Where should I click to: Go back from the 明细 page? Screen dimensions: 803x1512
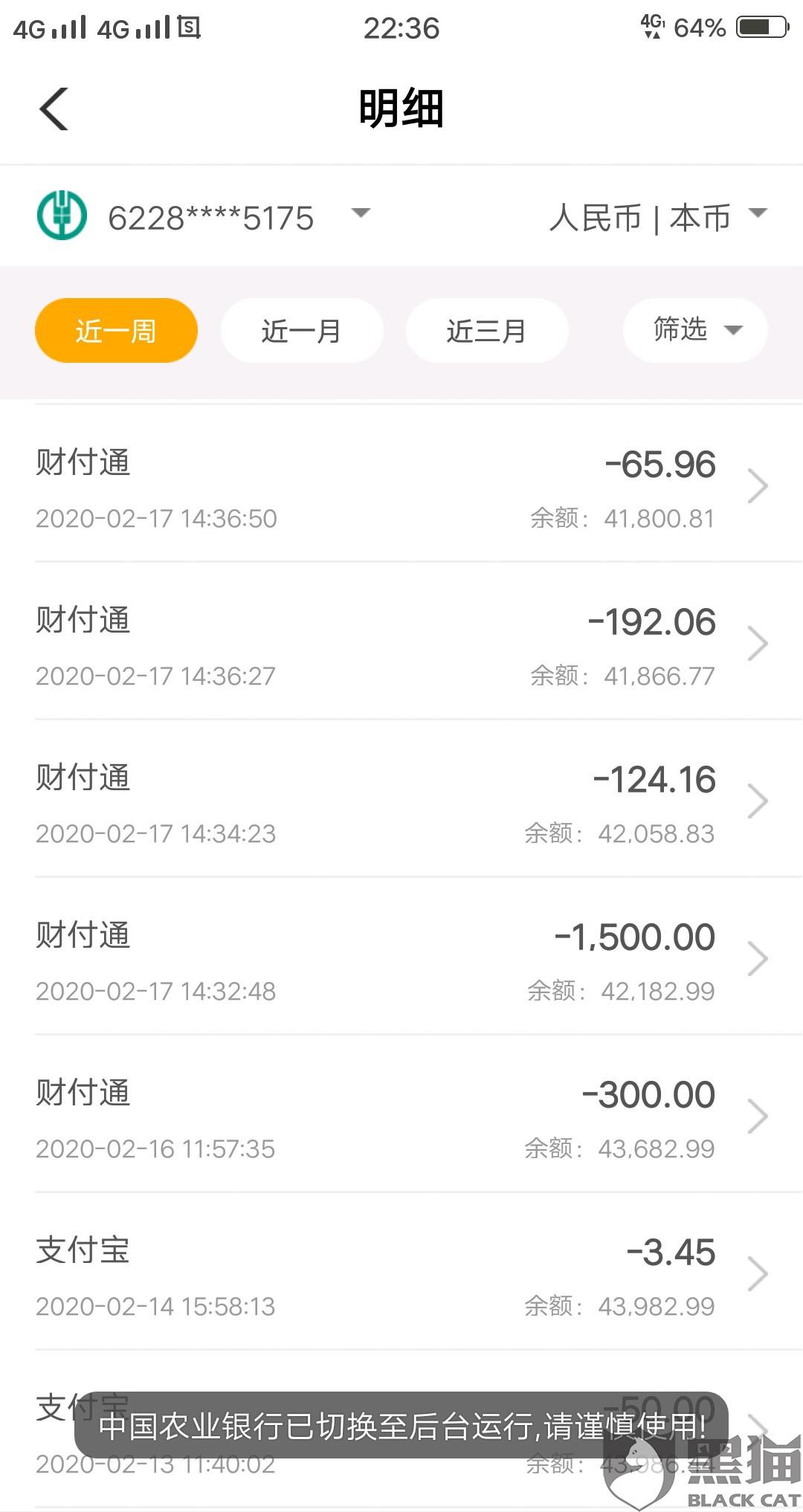(x=54, y=109)
